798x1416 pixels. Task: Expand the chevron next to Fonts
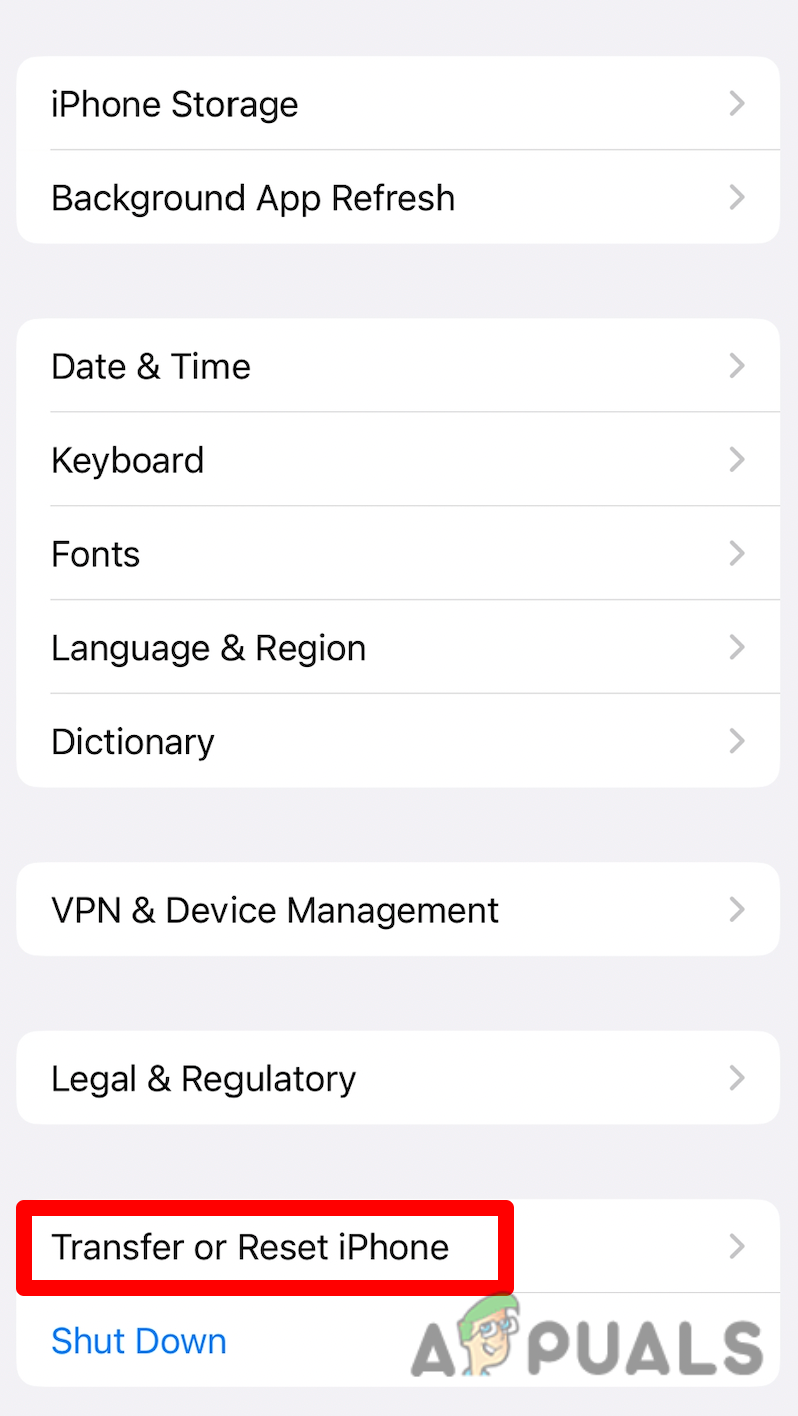[737, 554]
